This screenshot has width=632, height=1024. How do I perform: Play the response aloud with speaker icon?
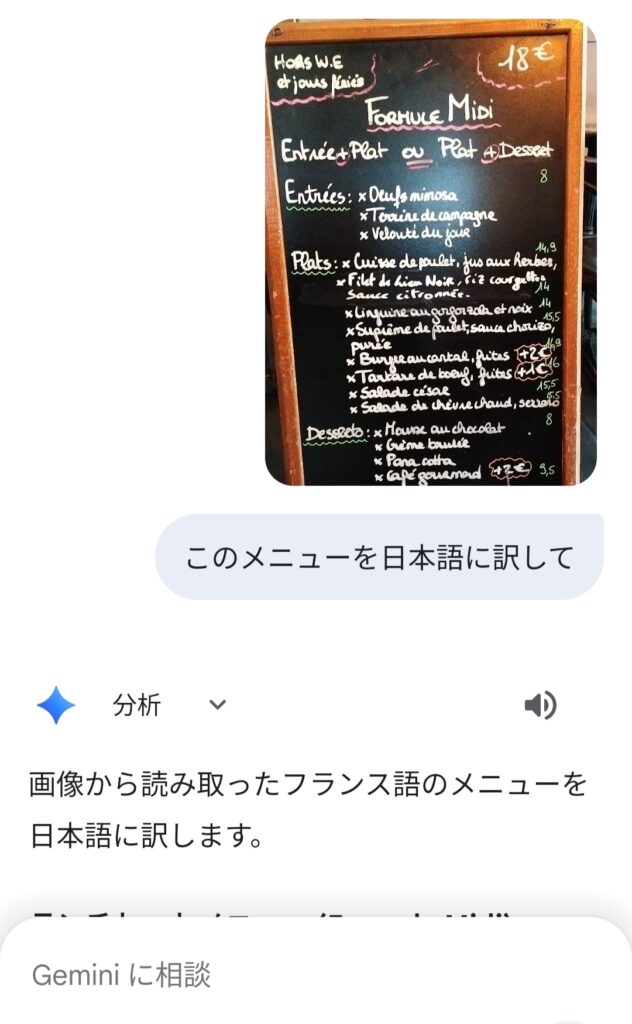(540, 706)
